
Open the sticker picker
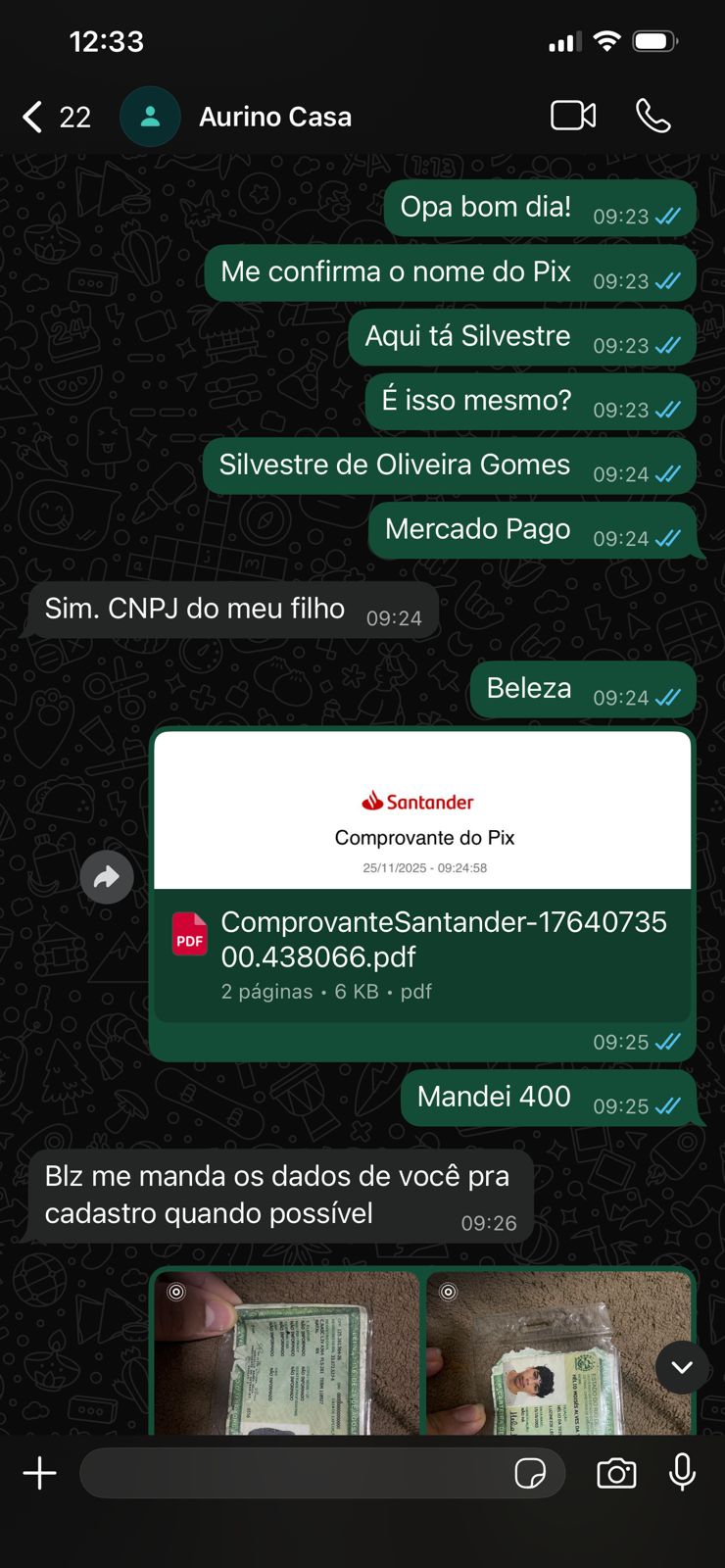pos(530,1473)
